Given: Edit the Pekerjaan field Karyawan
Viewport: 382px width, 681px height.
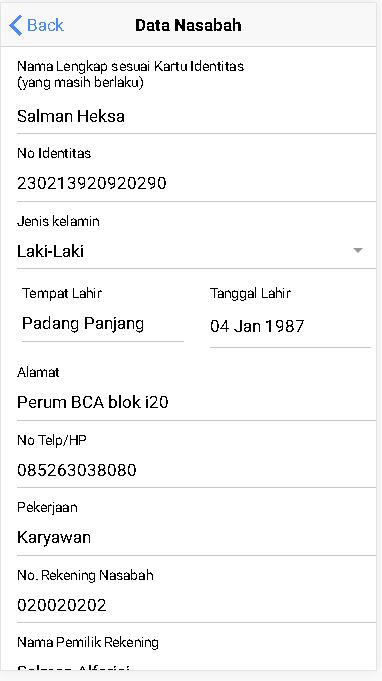Looking at the screenshot, I should pyautogui.click(x=196, y=538).
